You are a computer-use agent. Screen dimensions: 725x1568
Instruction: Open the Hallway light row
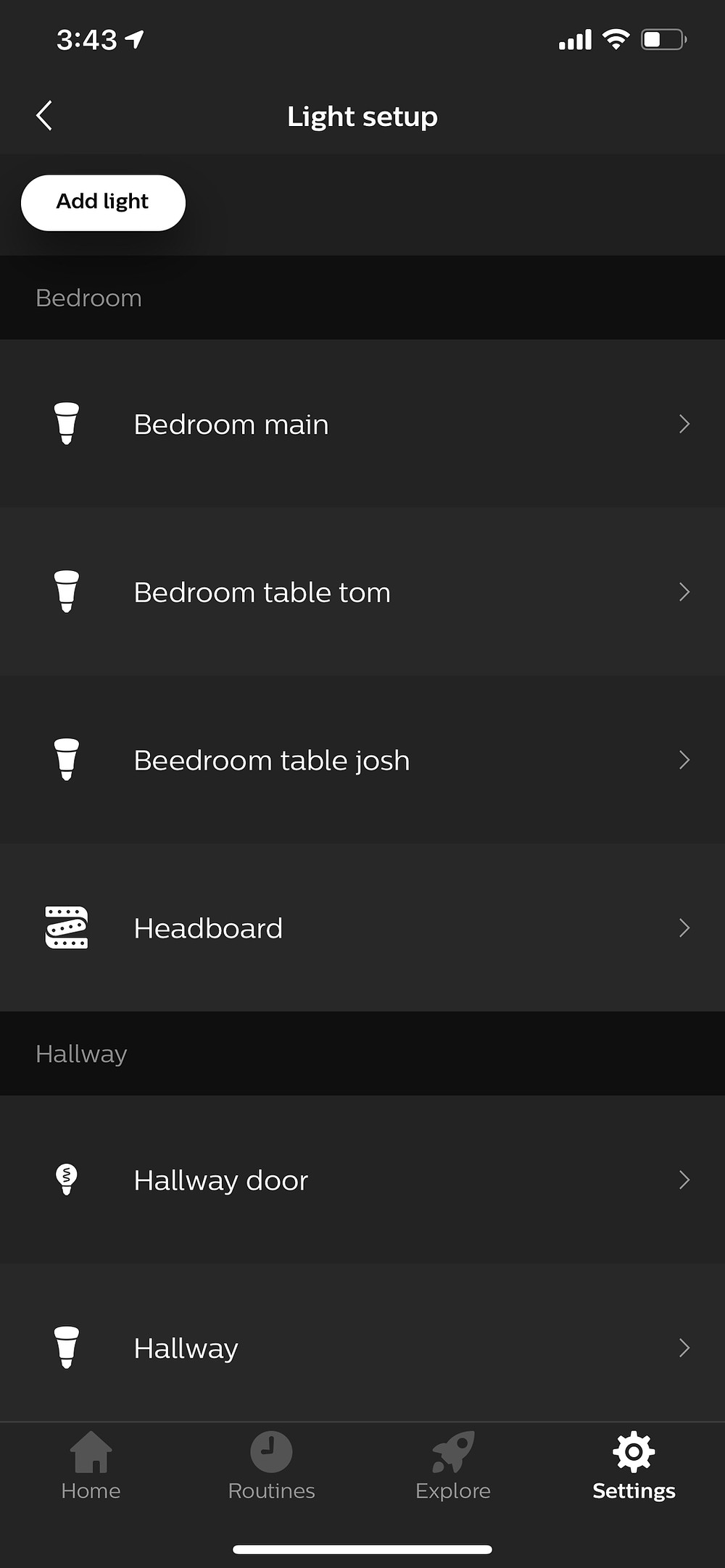click(x=362, y=1348)
